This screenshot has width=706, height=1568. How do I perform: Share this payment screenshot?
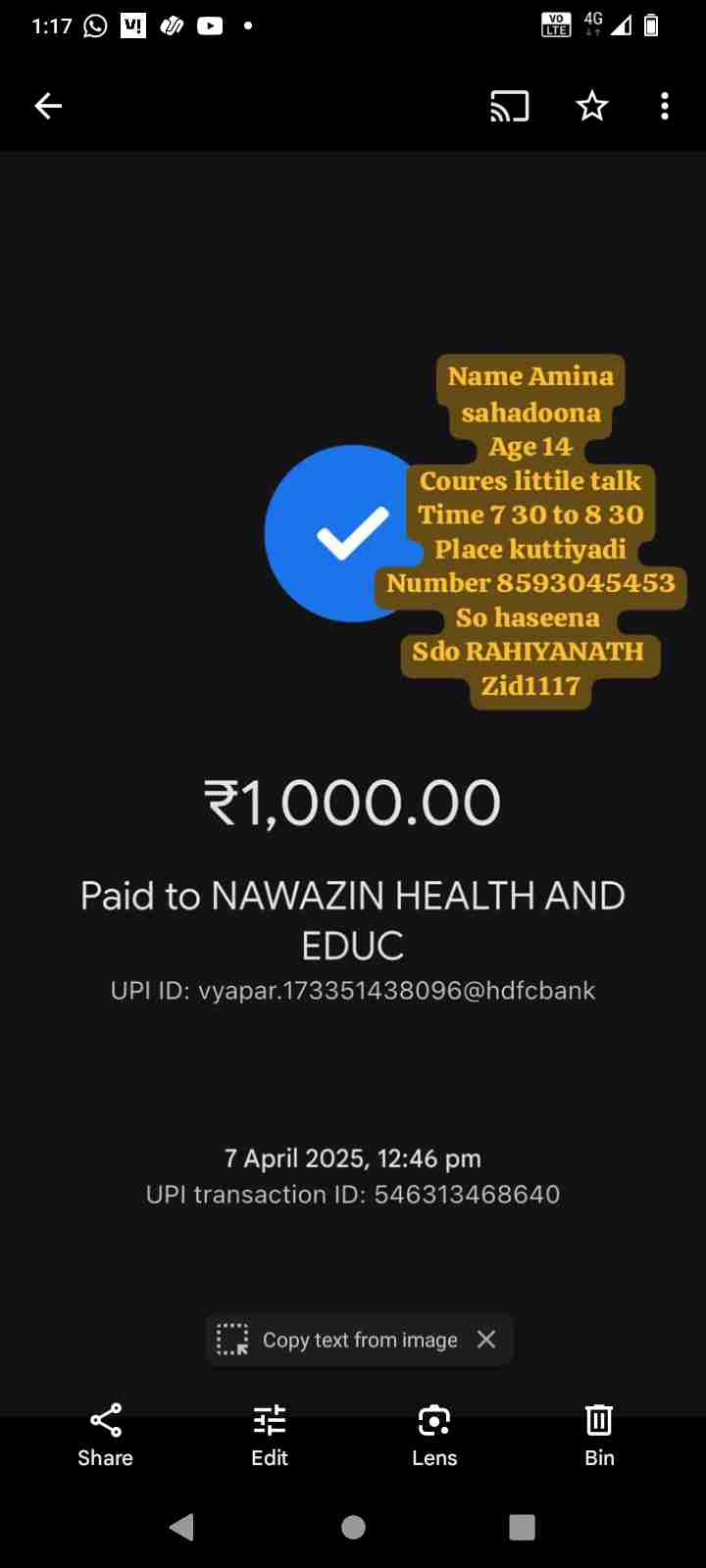(x=105, y=1435)
